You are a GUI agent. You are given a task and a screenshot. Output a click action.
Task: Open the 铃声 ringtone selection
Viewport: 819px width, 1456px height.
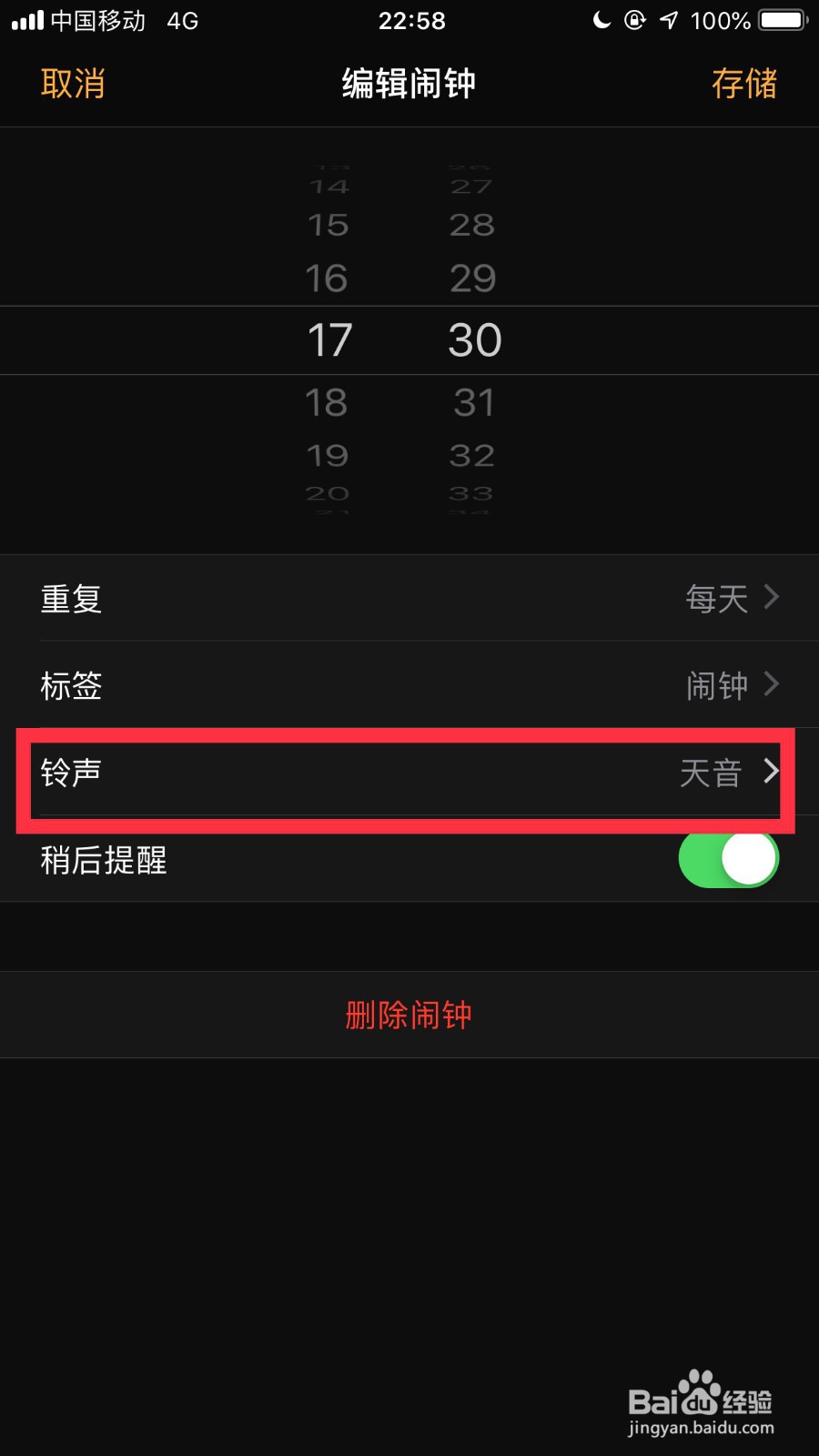(x=409, y=773)
